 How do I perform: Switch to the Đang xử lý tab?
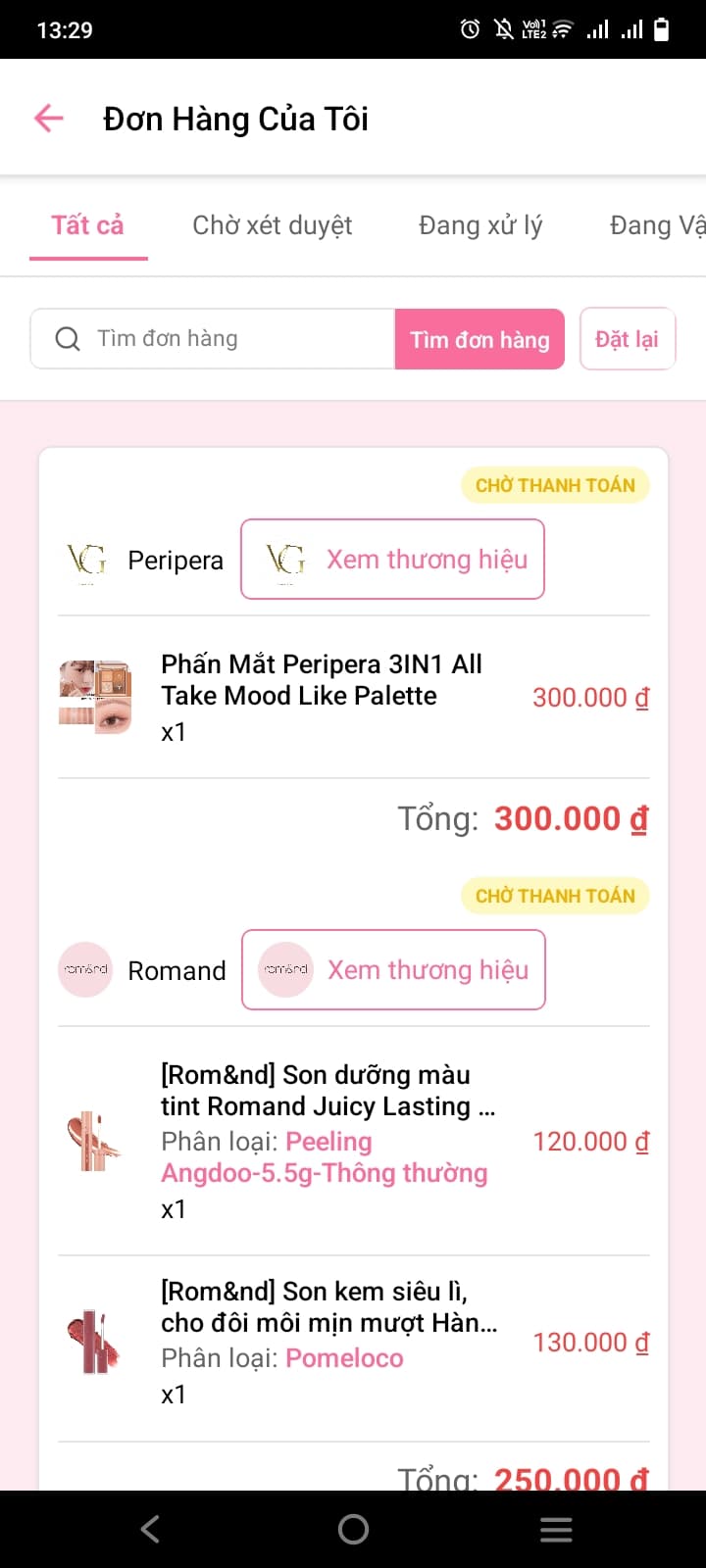click(479, 225)
